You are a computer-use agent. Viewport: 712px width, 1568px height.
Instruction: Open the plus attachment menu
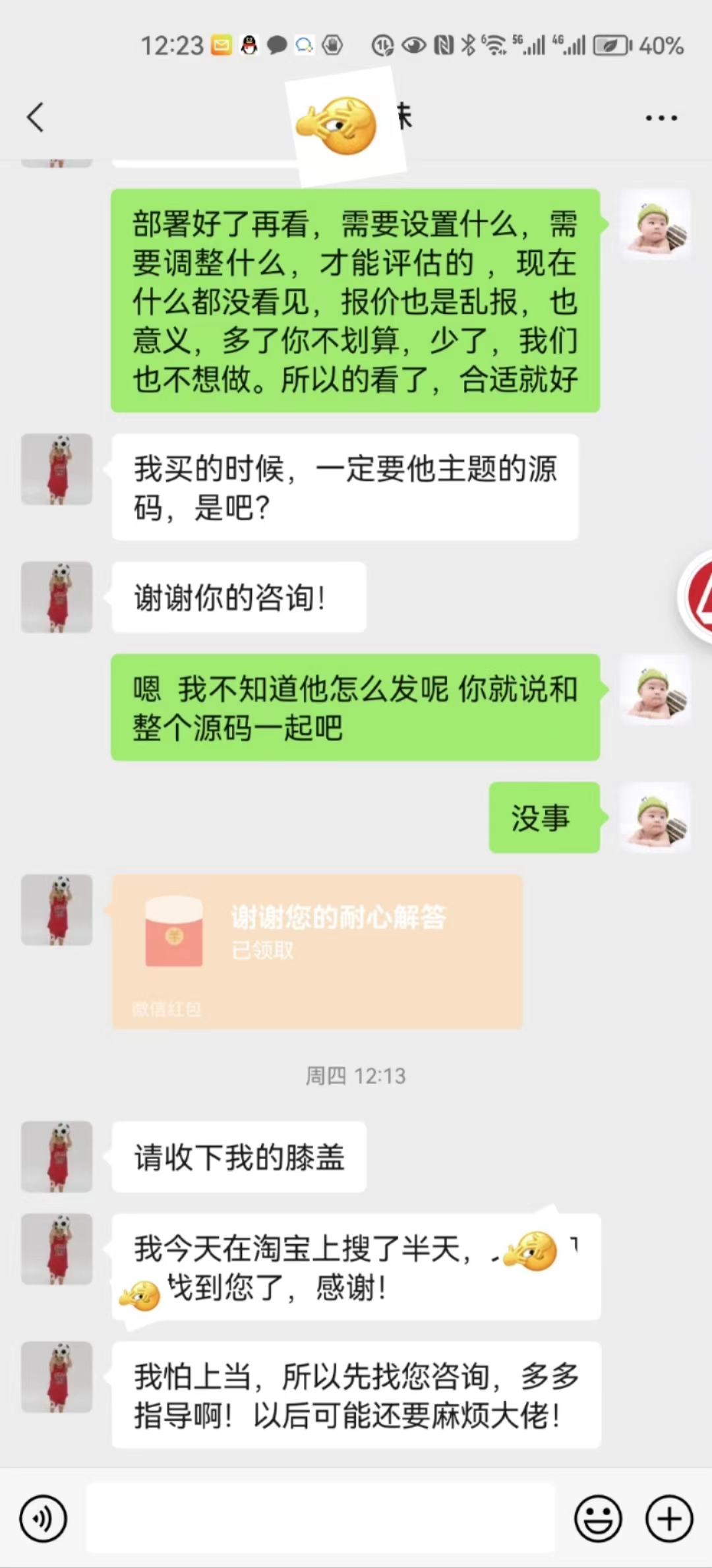tap(668, 1519)
